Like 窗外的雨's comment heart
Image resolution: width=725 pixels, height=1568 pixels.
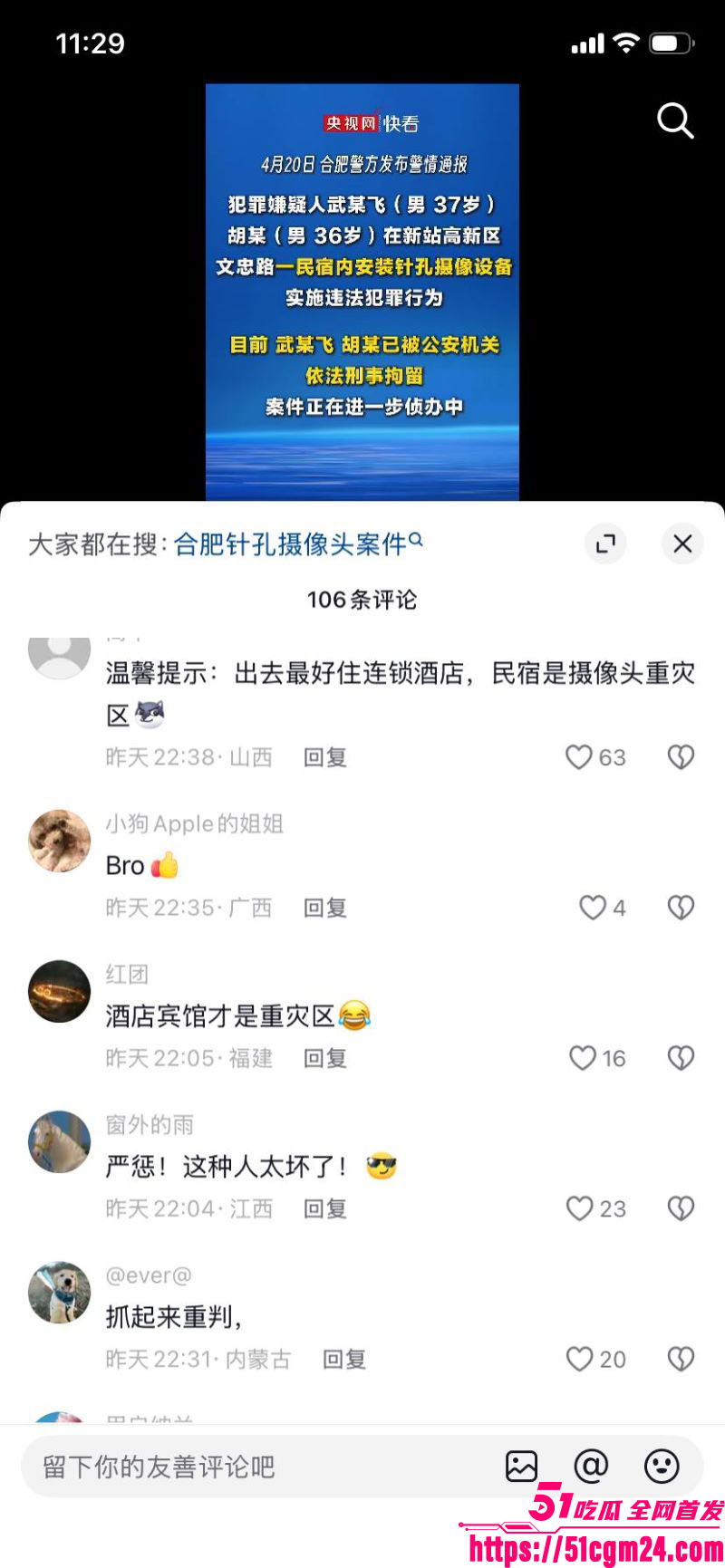tap(580, 1207)
